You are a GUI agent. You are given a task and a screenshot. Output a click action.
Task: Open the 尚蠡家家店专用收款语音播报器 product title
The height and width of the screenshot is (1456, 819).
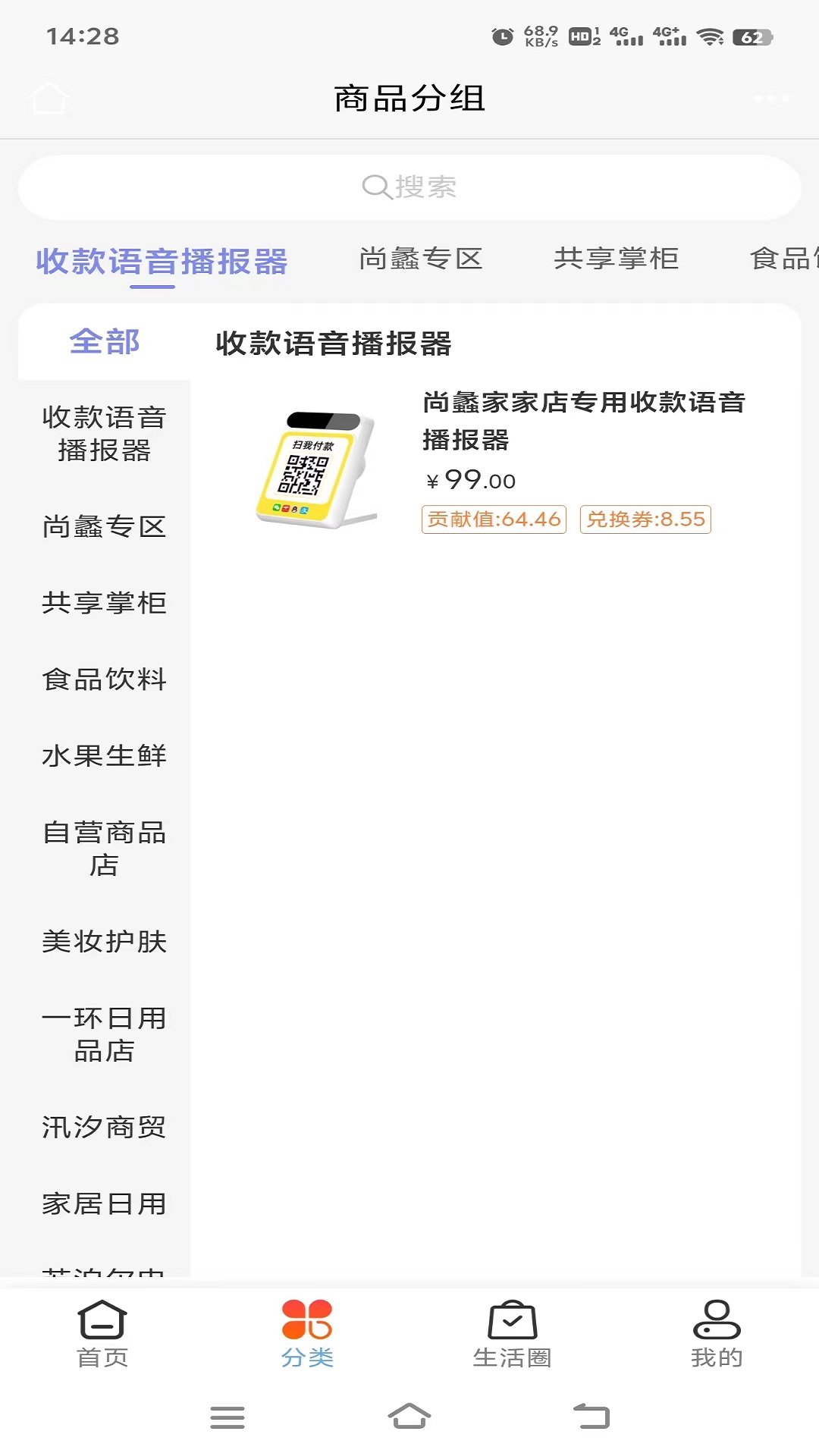pyautogui.click(x=584, y=421)
